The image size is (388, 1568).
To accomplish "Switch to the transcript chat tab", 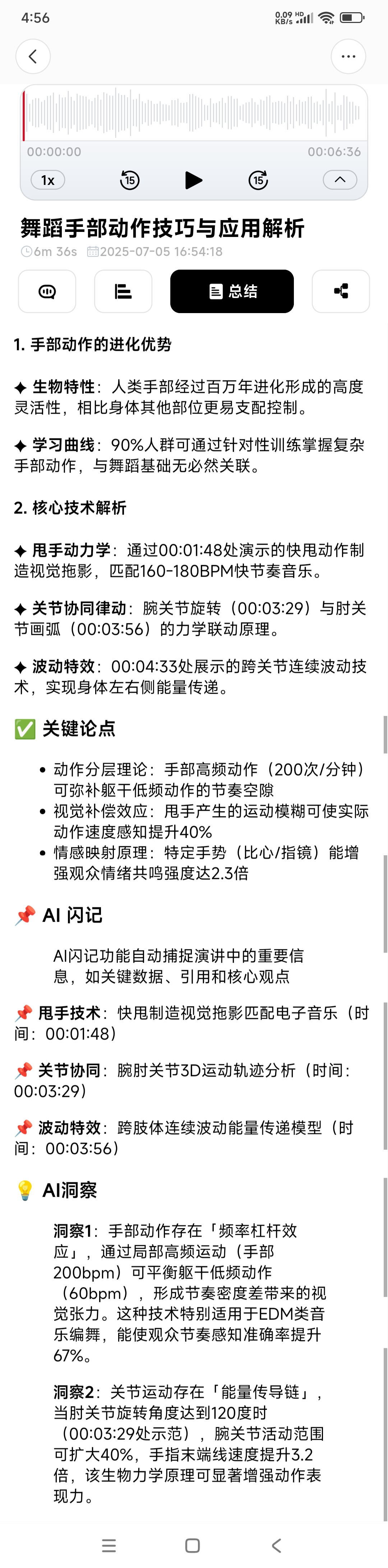I will coord(47,292).
